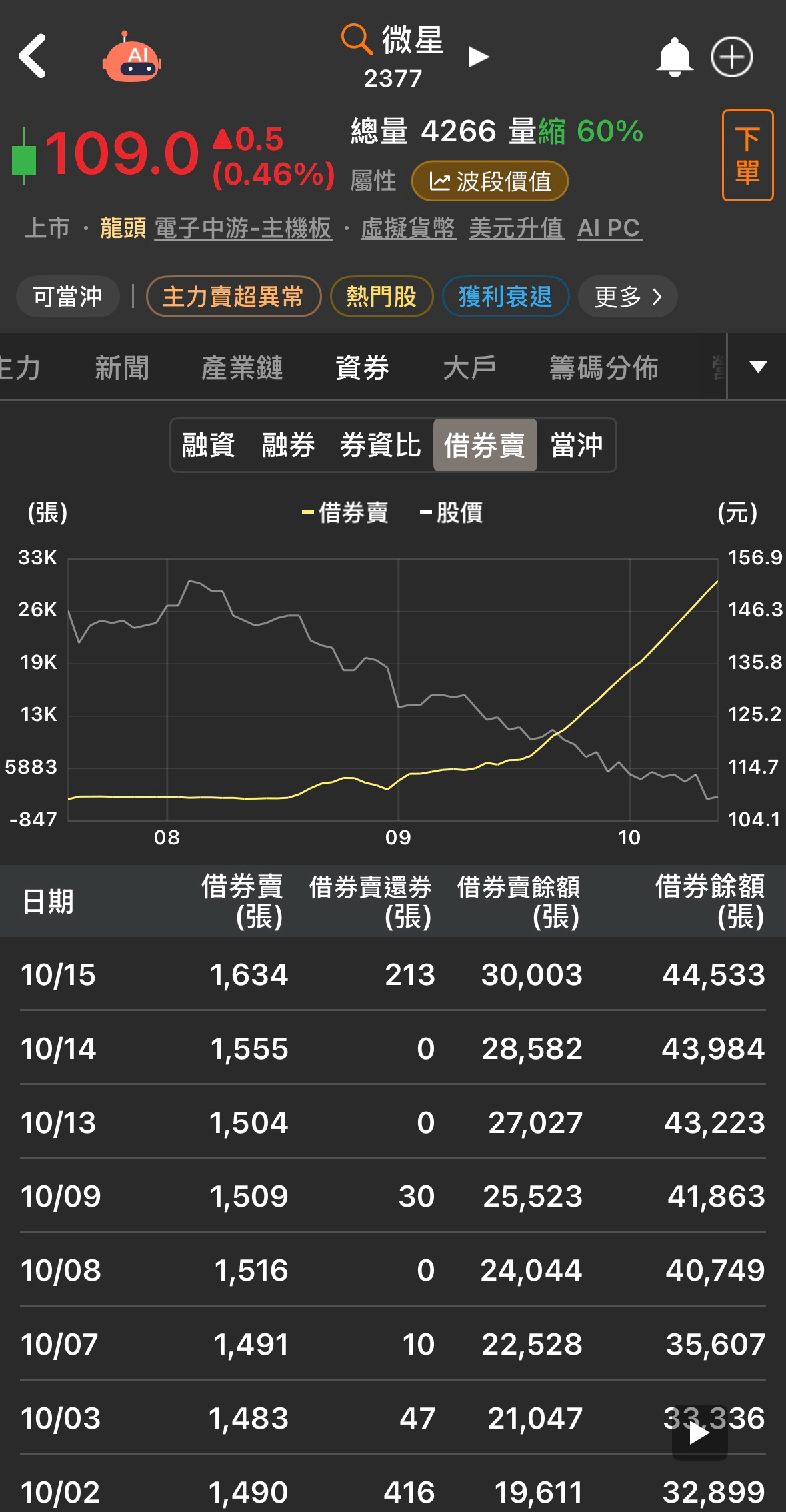Show 更多 tags
The image size is (786, 1512).
coord(627,297)
